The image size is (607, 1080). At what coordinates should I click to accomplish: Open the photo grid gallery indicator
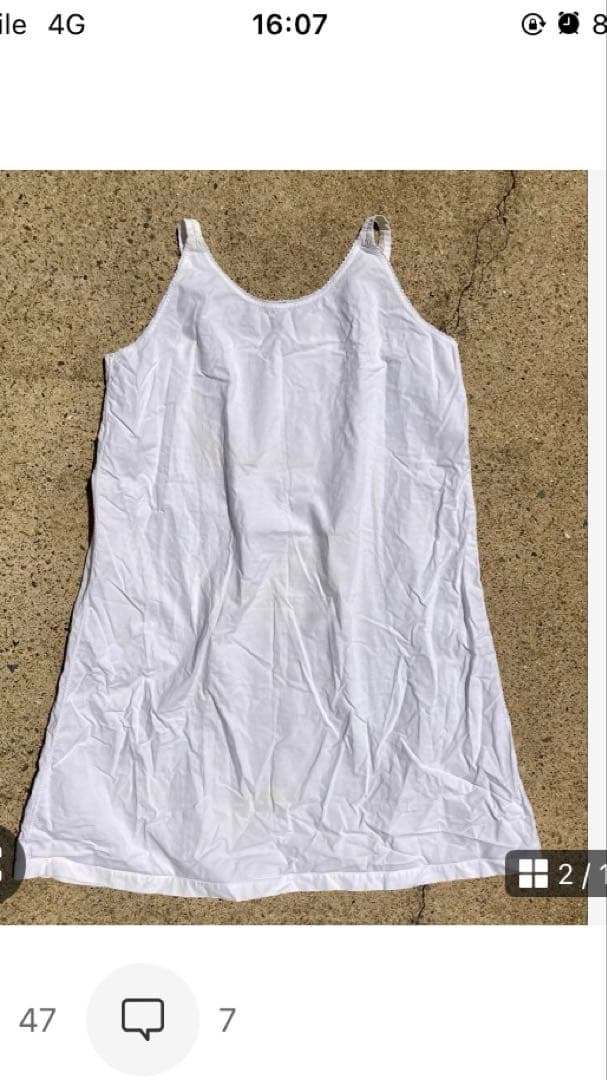556,874
